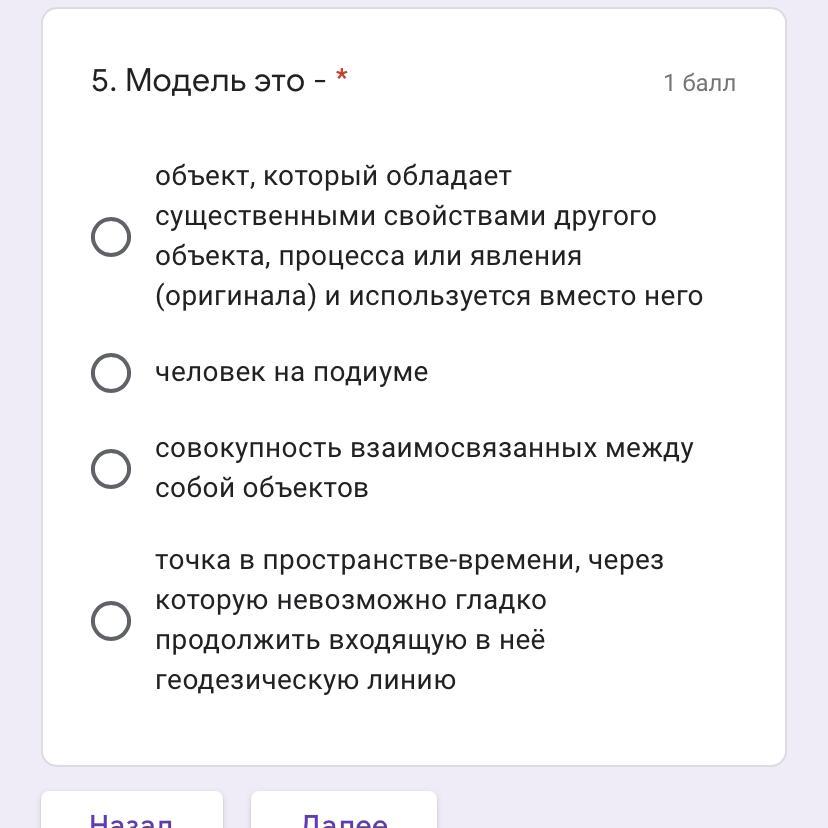Screen dimensions: 828x828
Task: Select the answer starting with "объект, который обладает"
Action: [x=111, y=237]
